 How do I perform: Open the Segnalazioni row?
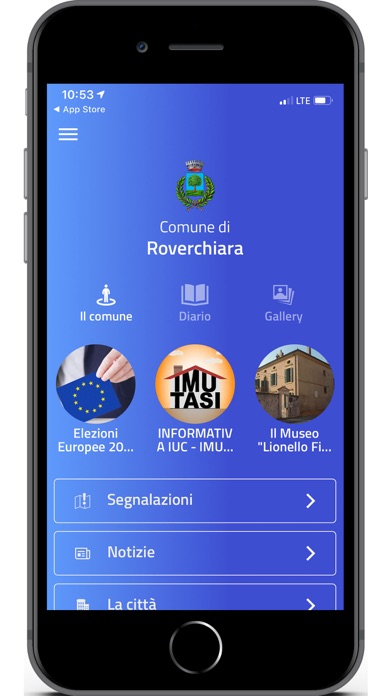tap(195, 501)
